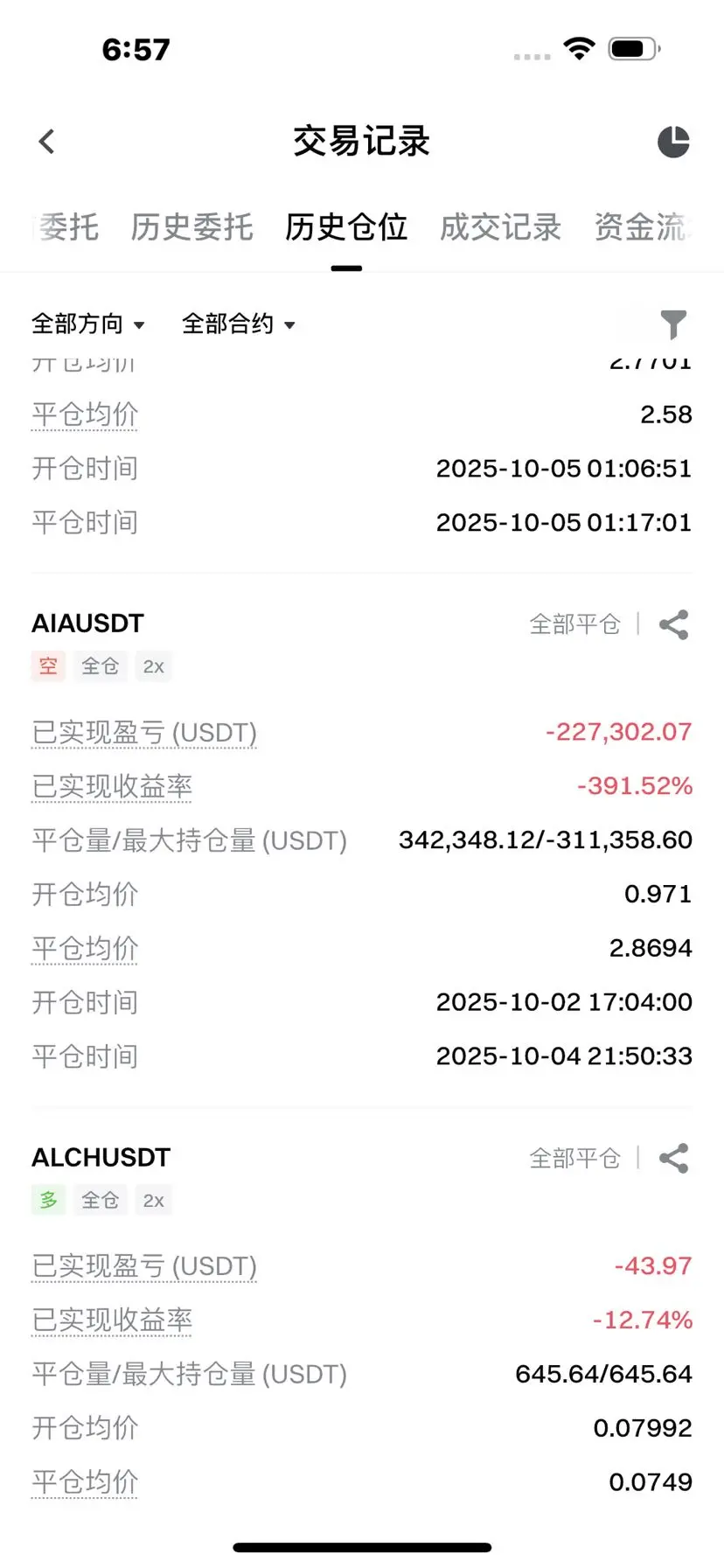Open the pie chart analysis icon
Image resolution: width=724 pixels, height=1568 pixels.
click(x=673, y=142)
